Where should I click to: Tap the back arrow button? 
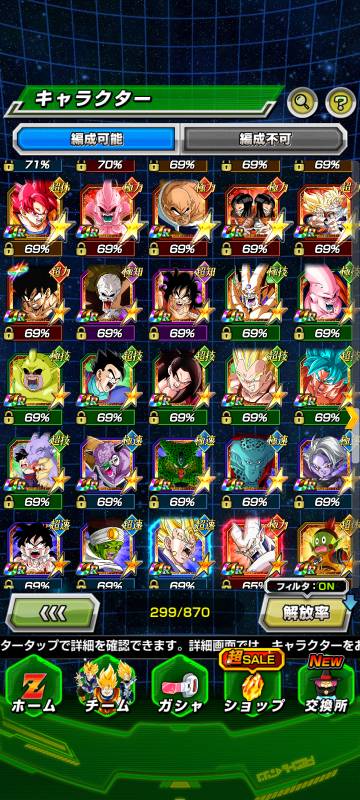(x=52, y=612)
